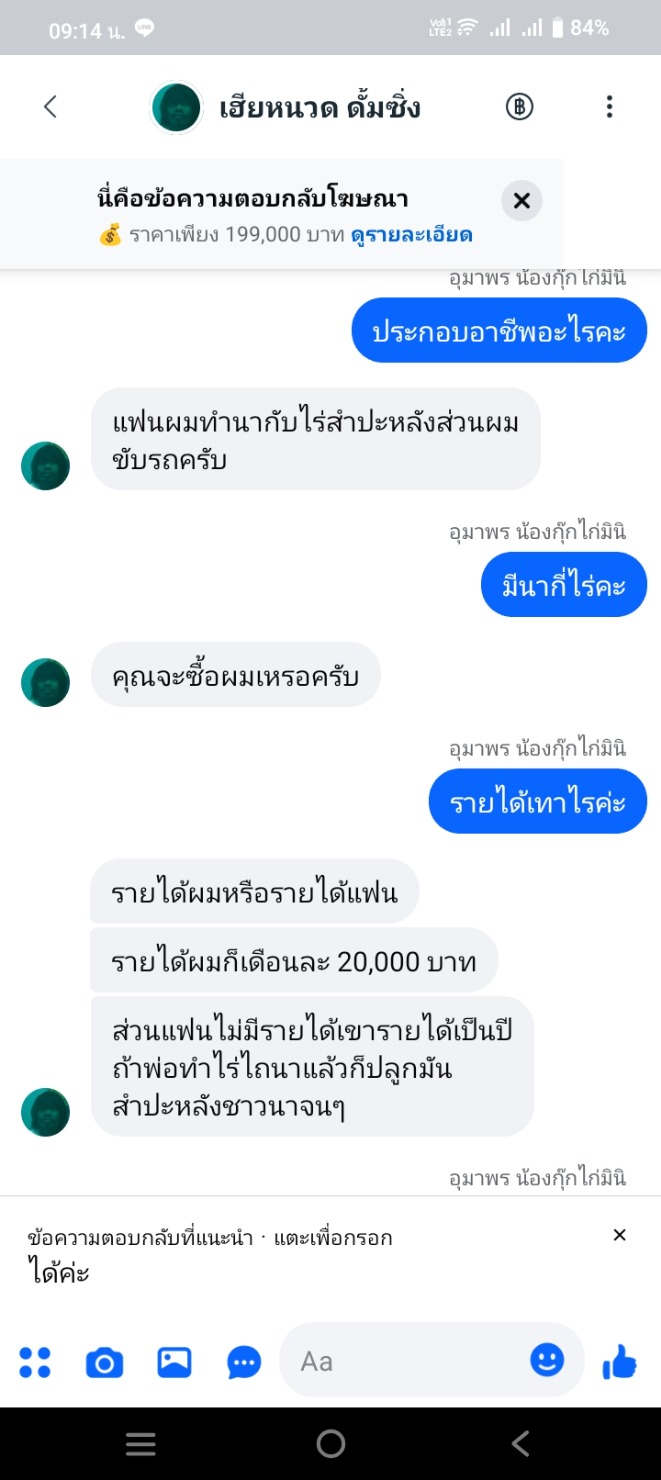Viewport: 661px width, 1480px height.
Task: Go back from the chat
Action: pos(50,107)
